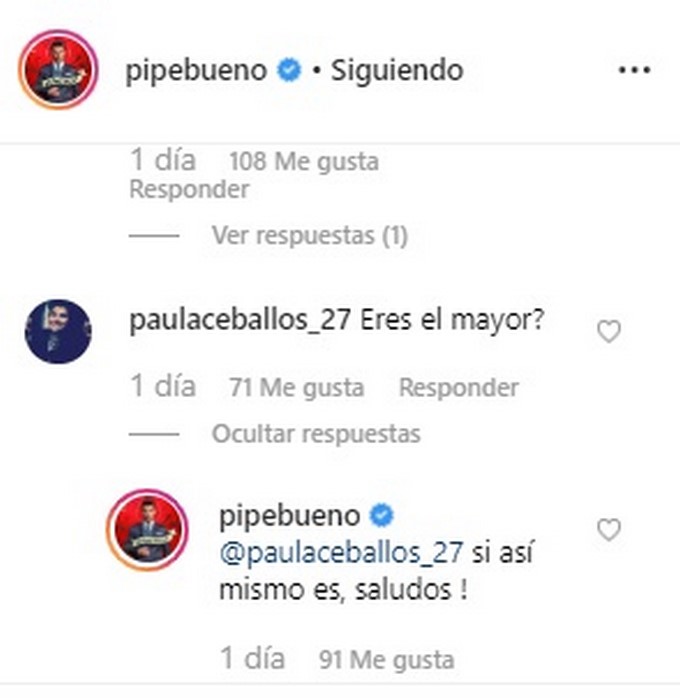
Task: Open pipebueno's avatar beside his reply
Action: (148, 532)
